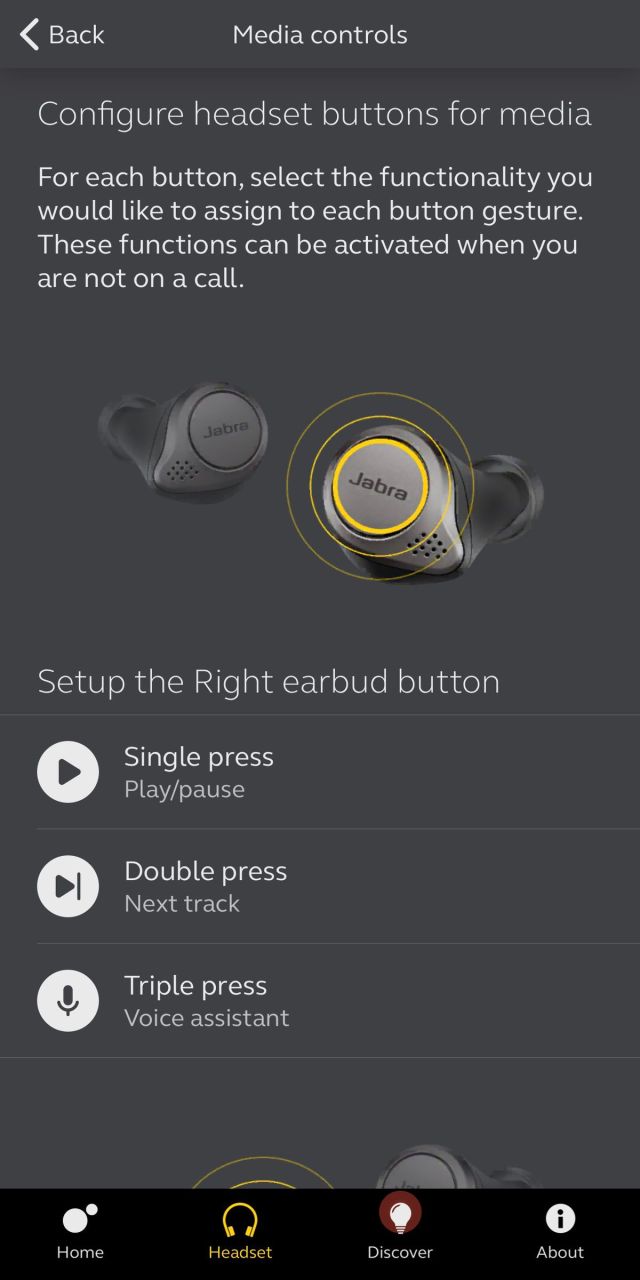The width and height of the screenshot is (640, 1280).
Task: Switch to the About tab
Action: [560, 1232]
